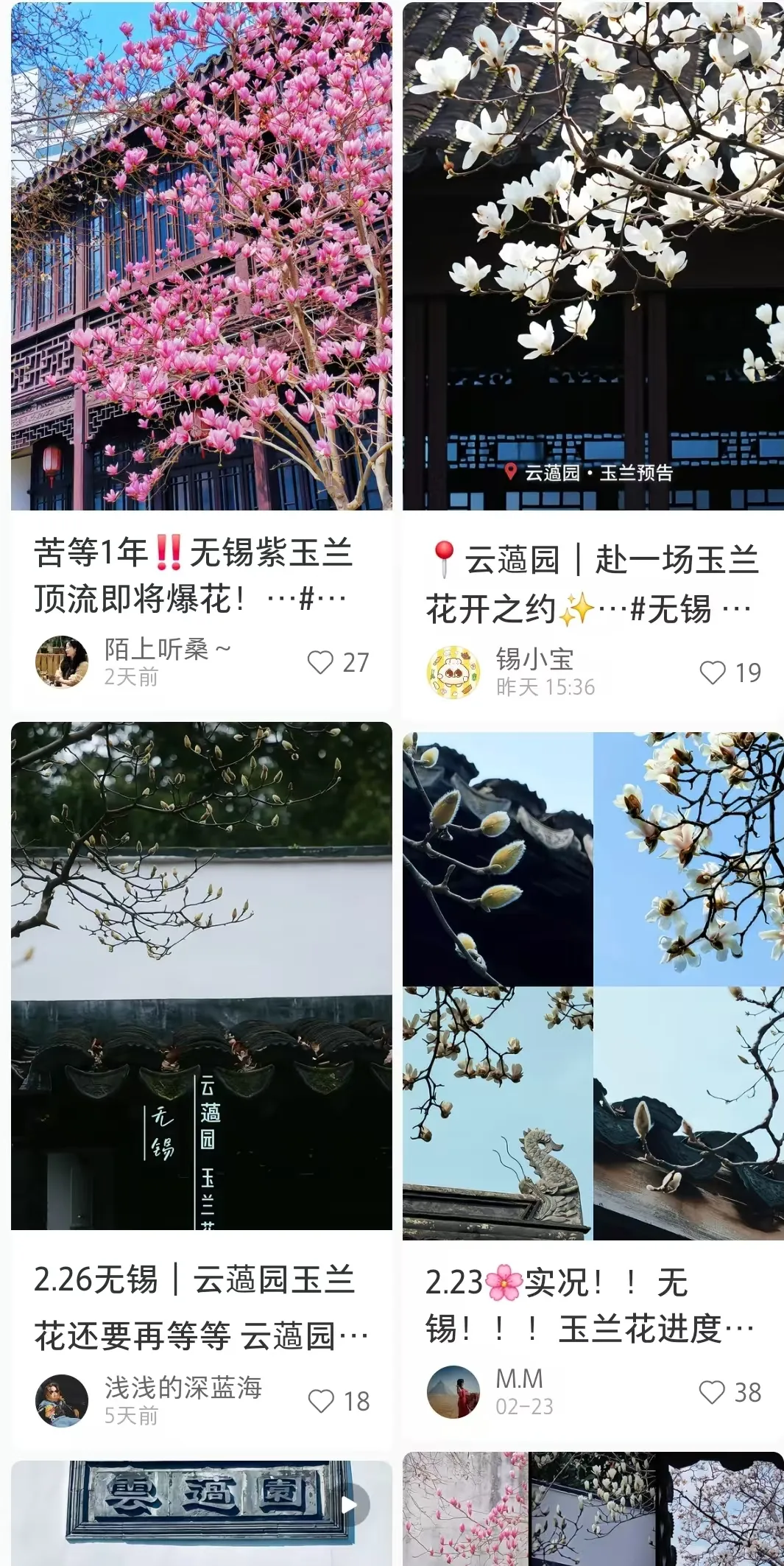The image size is (784, 1566).
Task: View M.M's profile avatar
Action: [x=453, y=1391]
